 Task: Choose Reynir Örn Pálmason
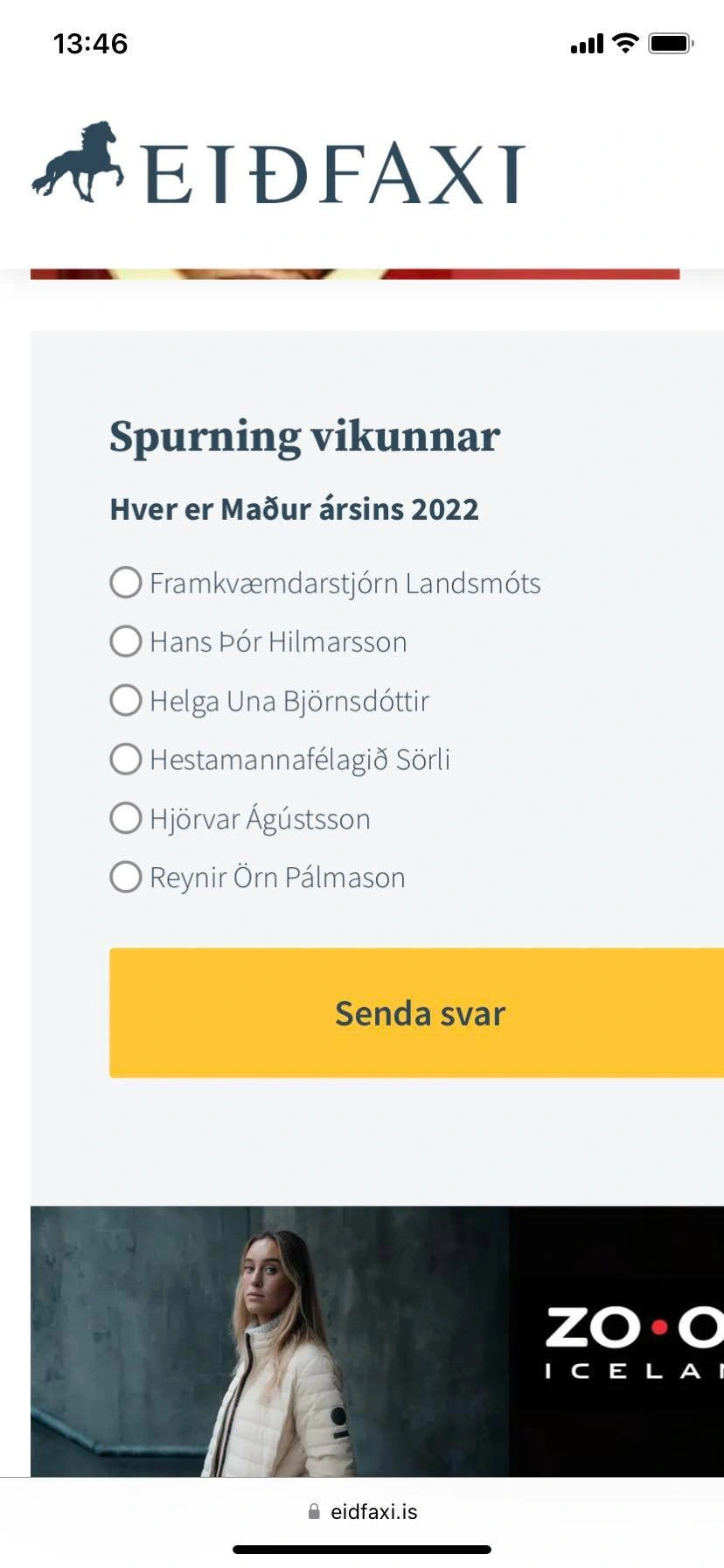coord(126,877)
